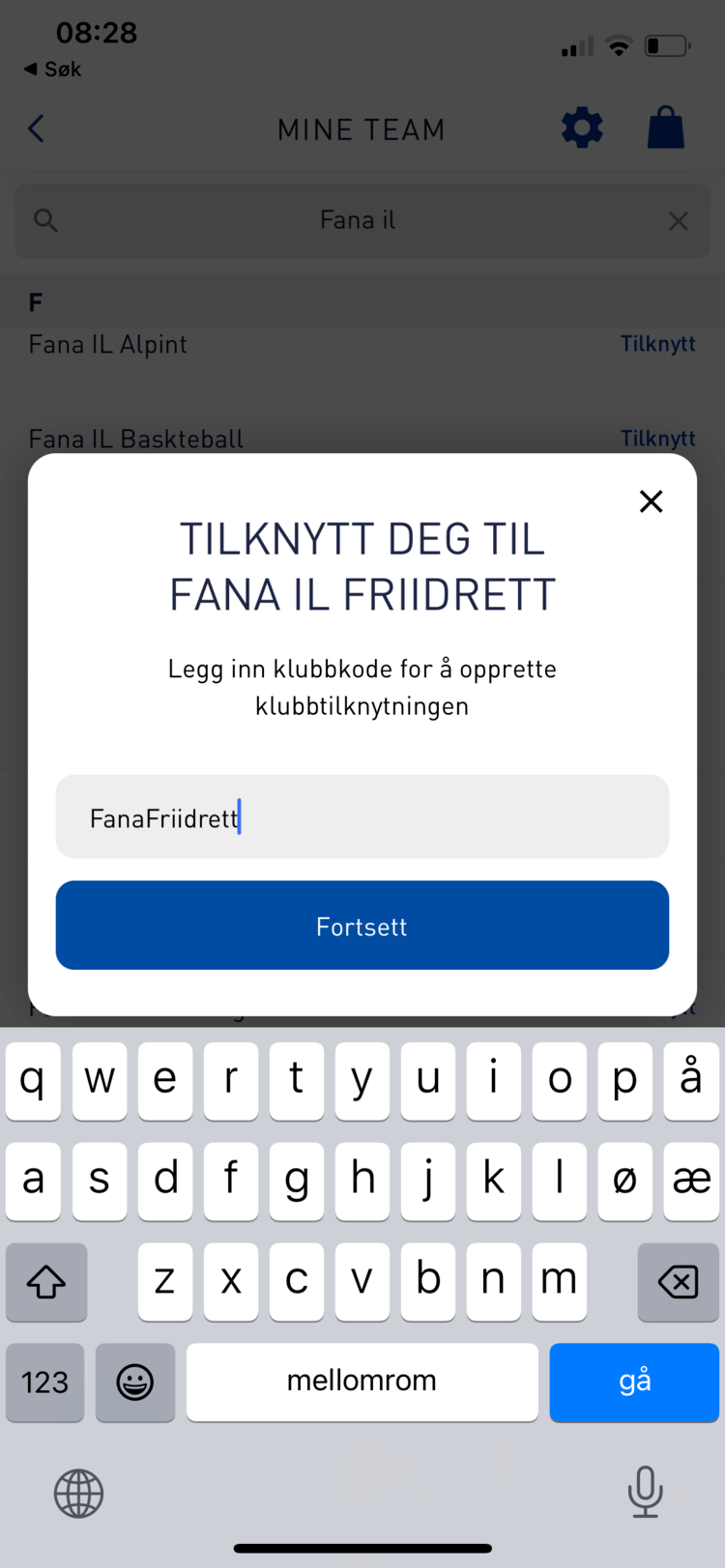The height and width of the screenshot is (1568, 725).
Task: Start dictation with the microphone
Action: (x=645, y=1492)
